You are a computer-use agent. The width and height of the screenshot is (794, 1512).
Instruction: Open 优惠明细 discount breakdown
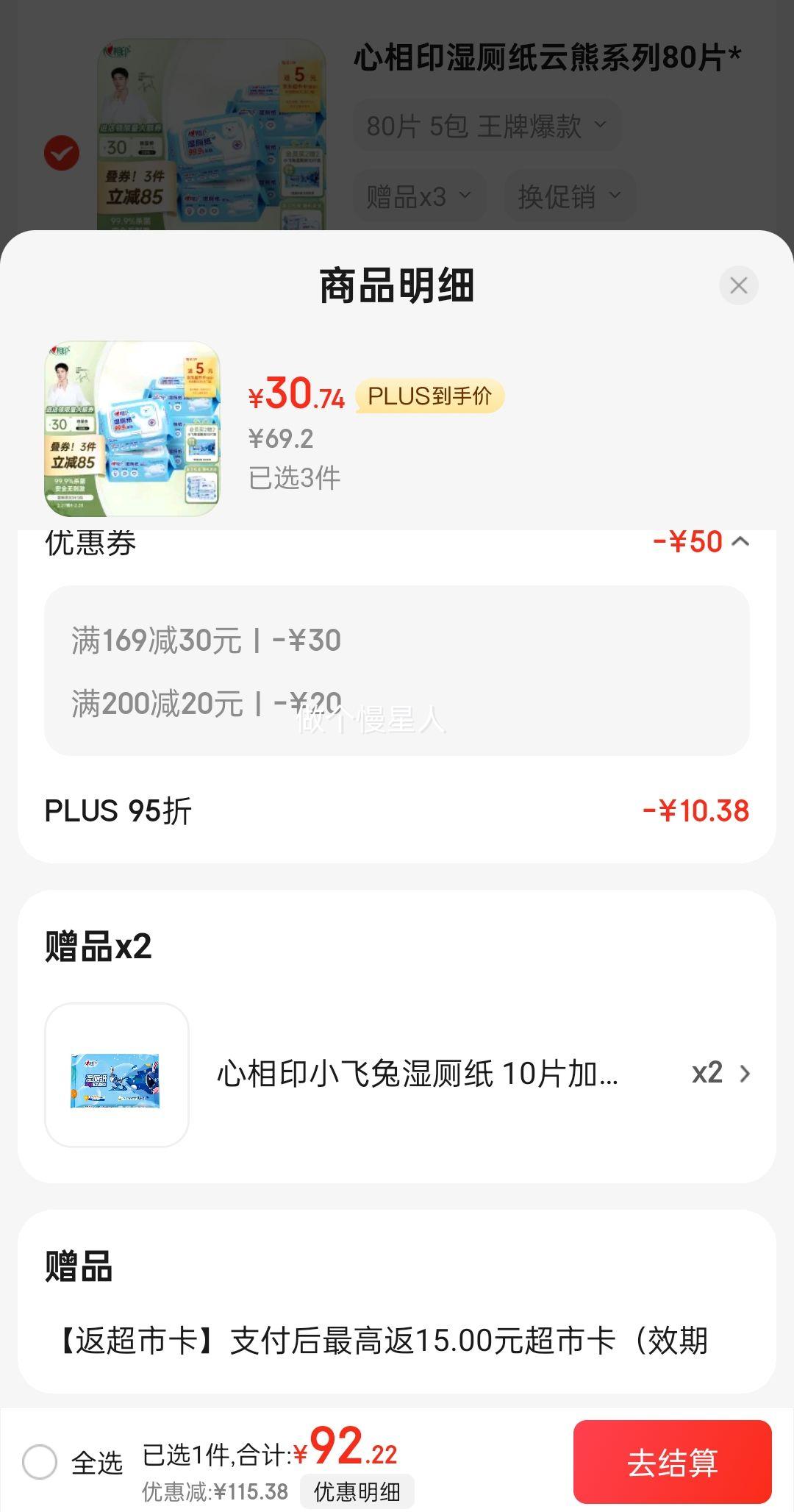(357, 1491)
